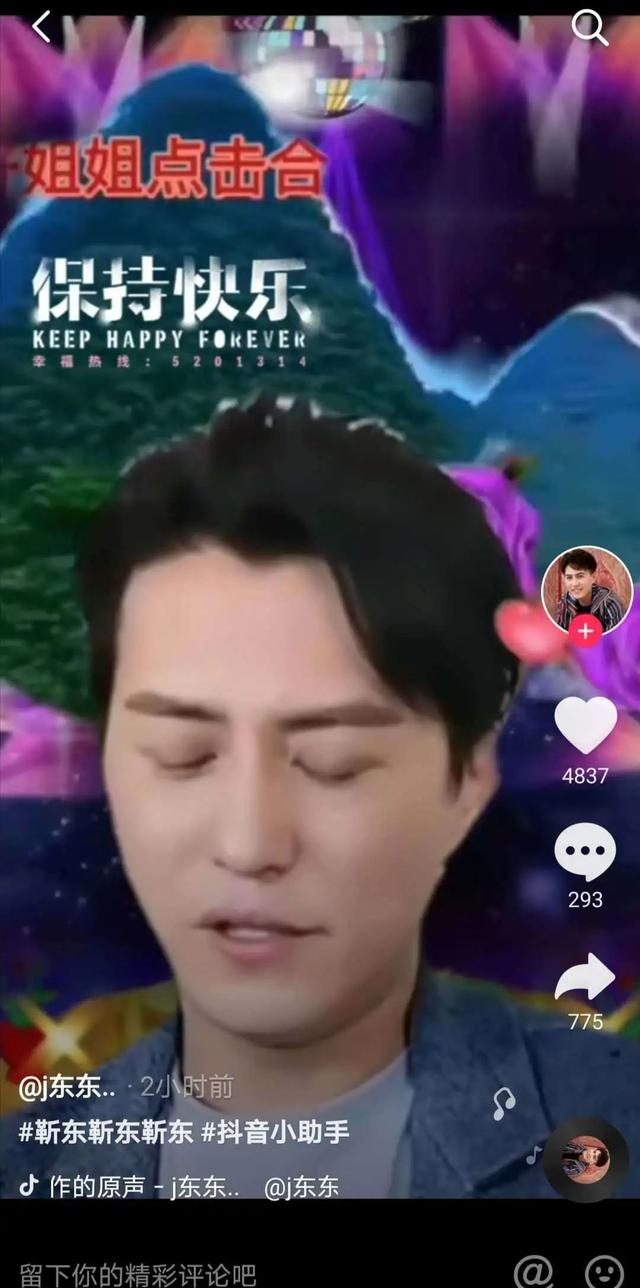Open hashtag #抖音小助手

pyautogui.click(x=276, y=1133)
